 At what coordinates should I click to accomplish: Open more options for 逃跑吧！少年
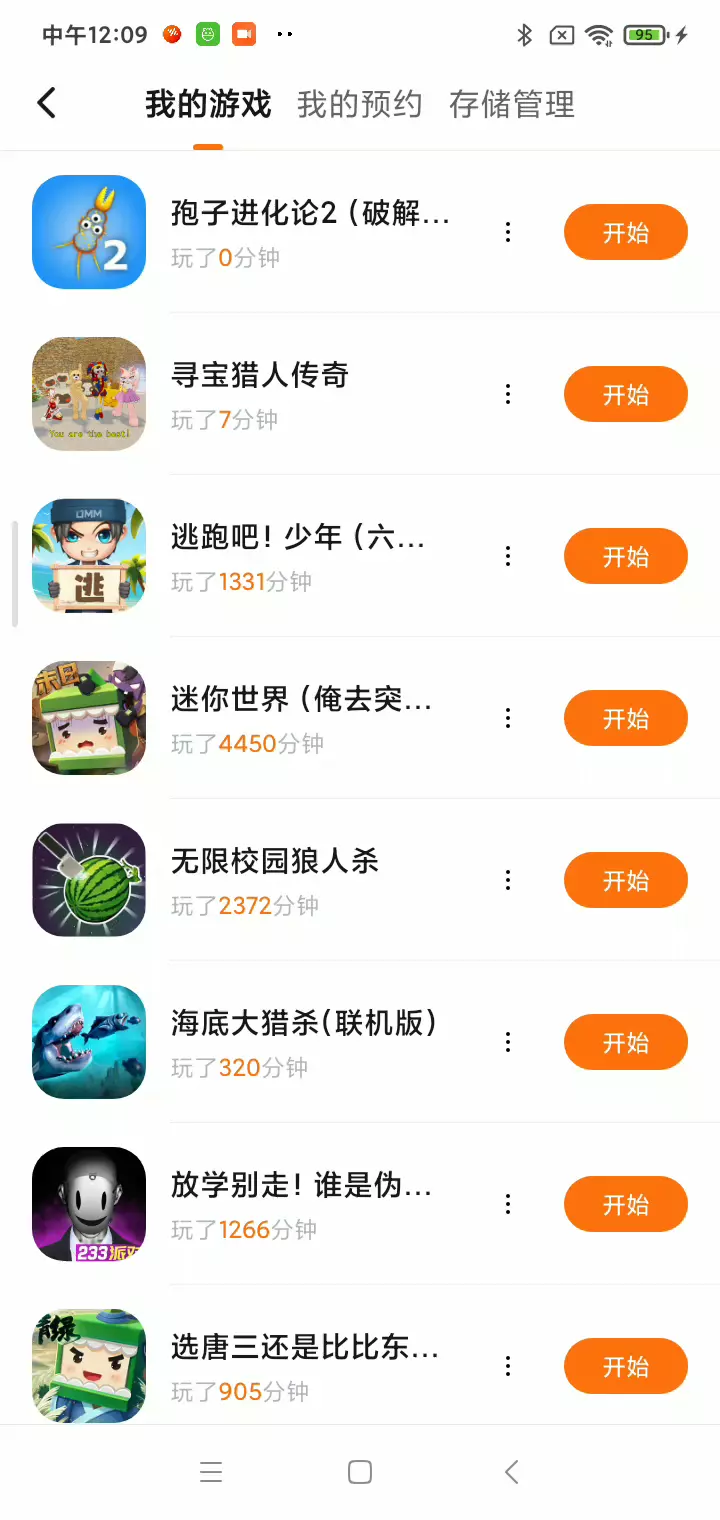(x=508, y=556)
